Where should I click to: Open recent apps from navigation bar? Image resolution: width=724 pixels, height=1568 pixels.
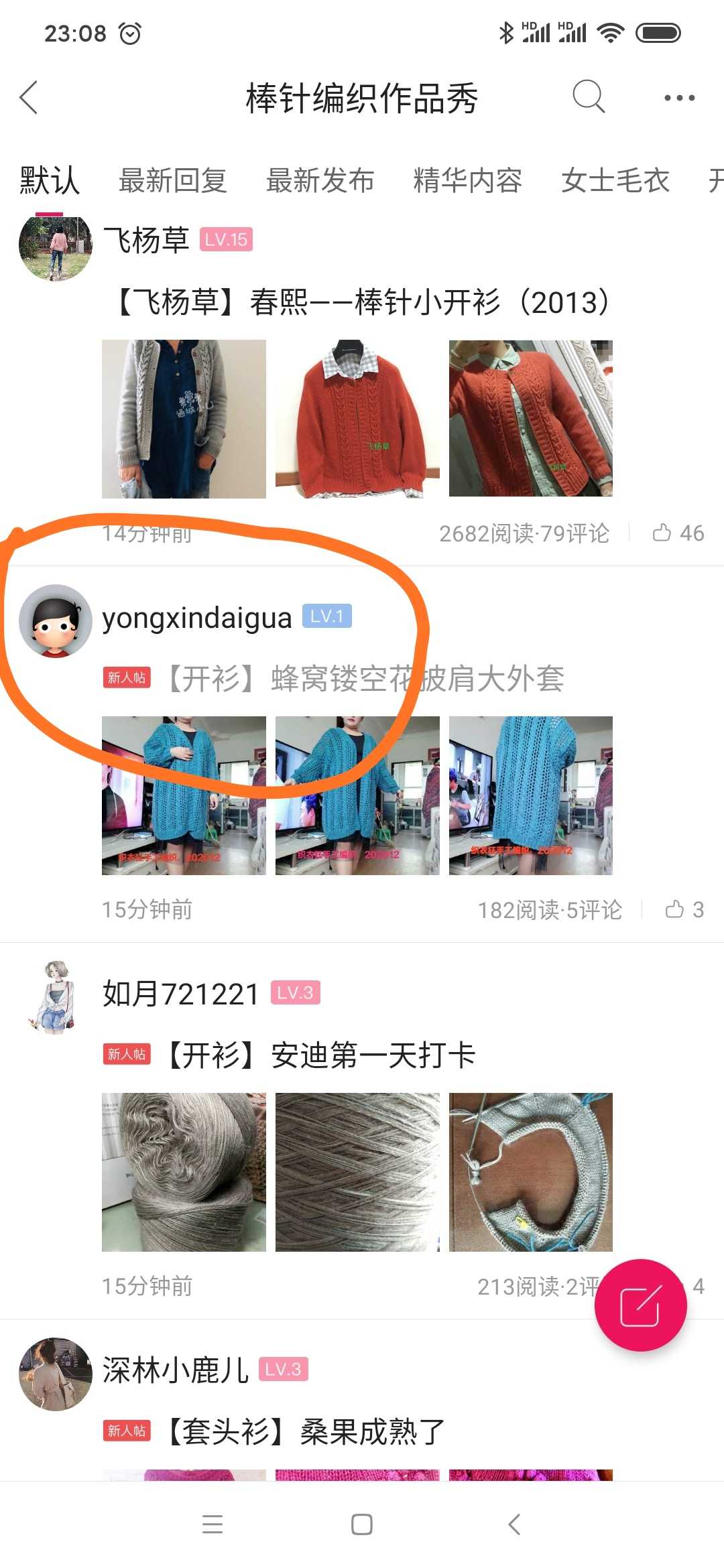(212, 1524)
